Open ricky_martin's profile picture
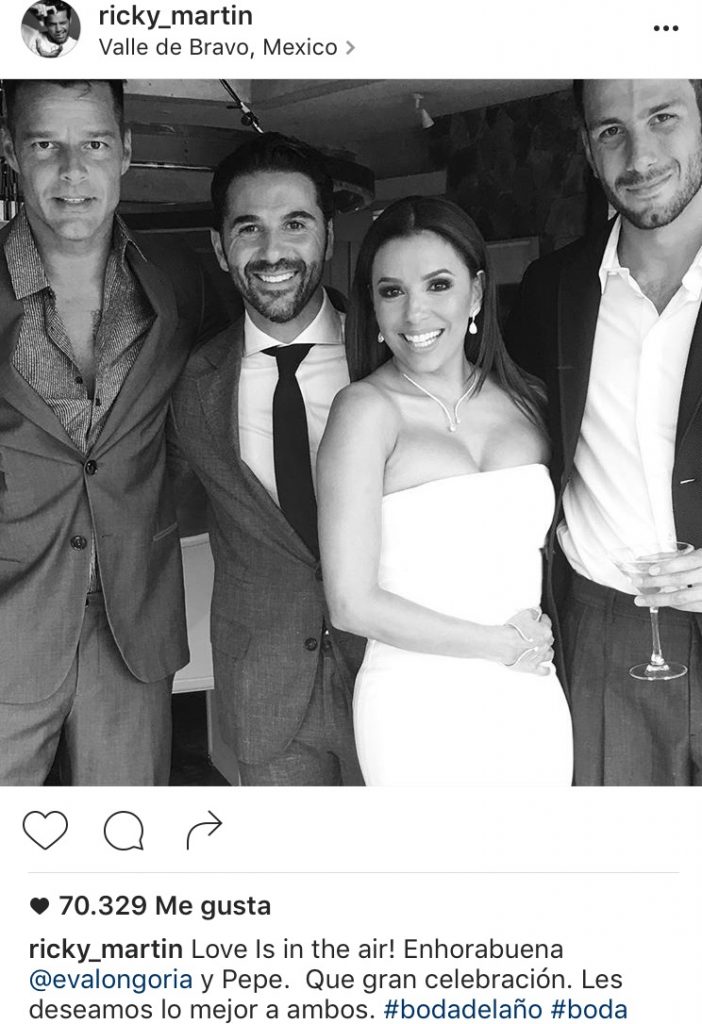702x1024 pixels. tap(50, 30)
